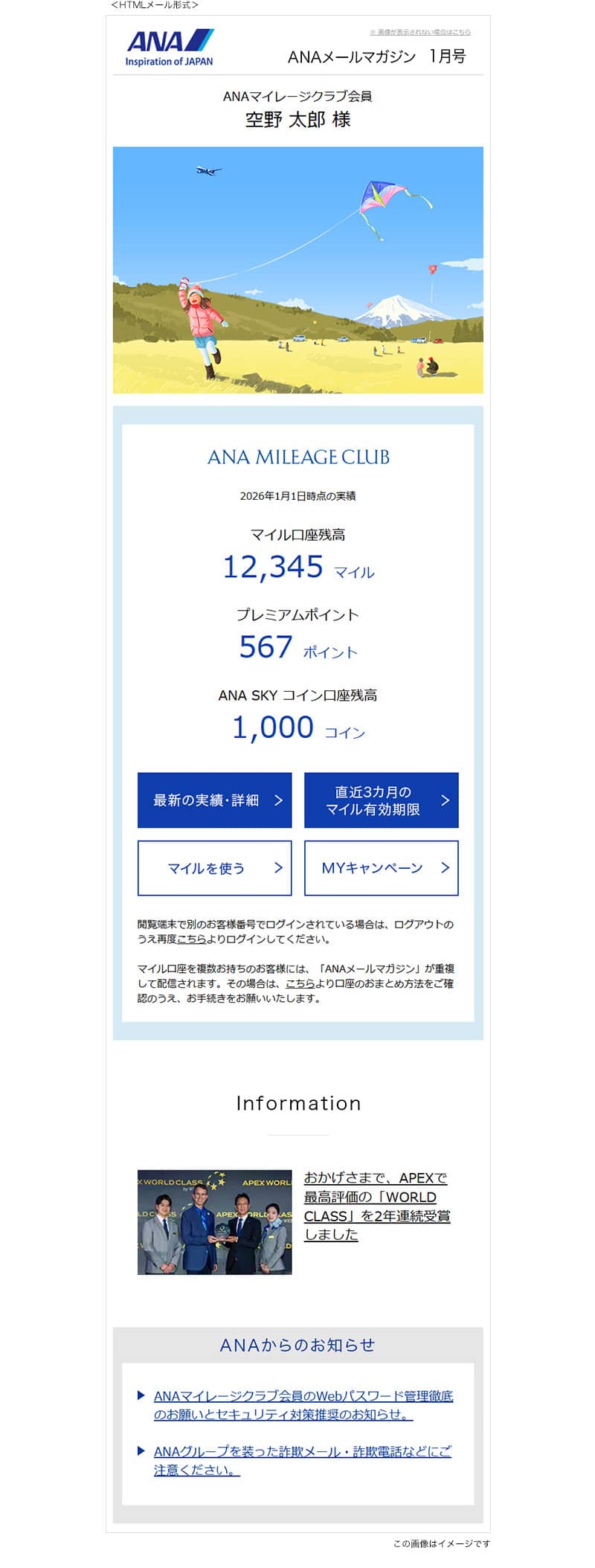This screenshot has width=595, height=1568.
Task: Open 直近3カ月のマイル有効期限 page
Action: 382,800
